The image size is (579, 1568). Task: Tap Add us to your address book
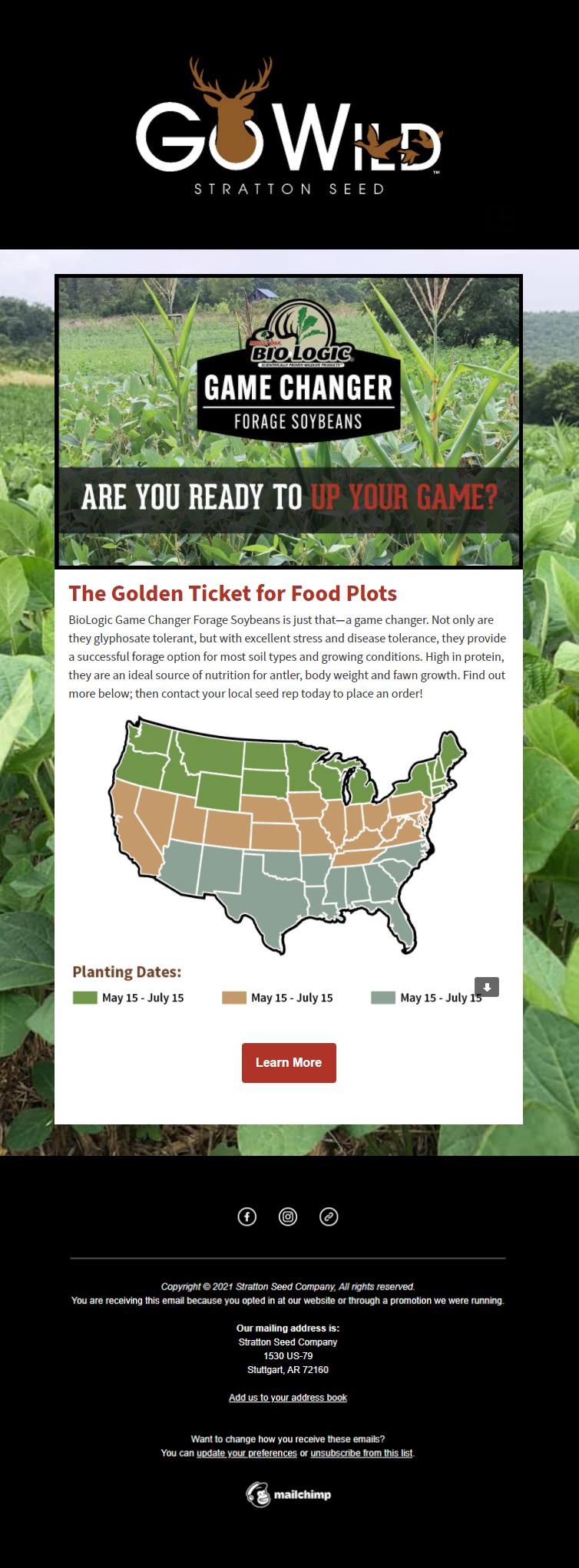[288, 1398]
